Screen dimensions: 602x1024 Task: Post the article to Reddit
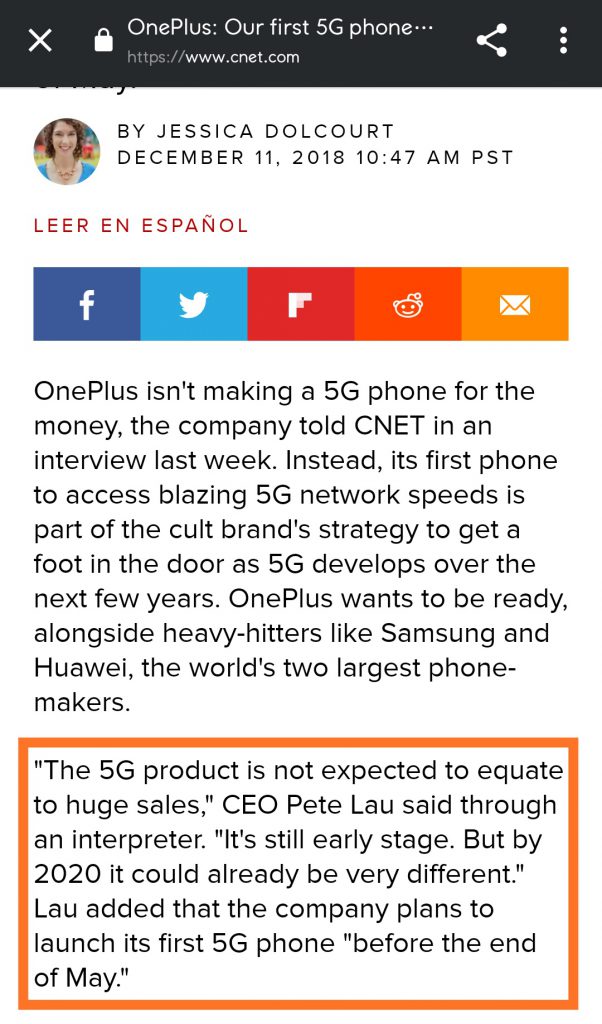[408, 304]
